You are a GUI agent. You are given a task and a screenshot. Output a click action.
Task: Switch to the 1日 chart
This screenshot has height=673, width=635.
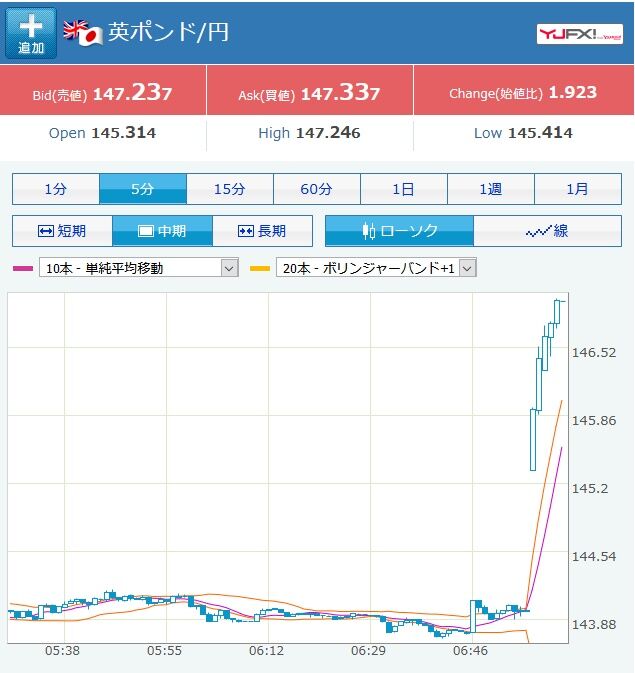coord(404,189)
